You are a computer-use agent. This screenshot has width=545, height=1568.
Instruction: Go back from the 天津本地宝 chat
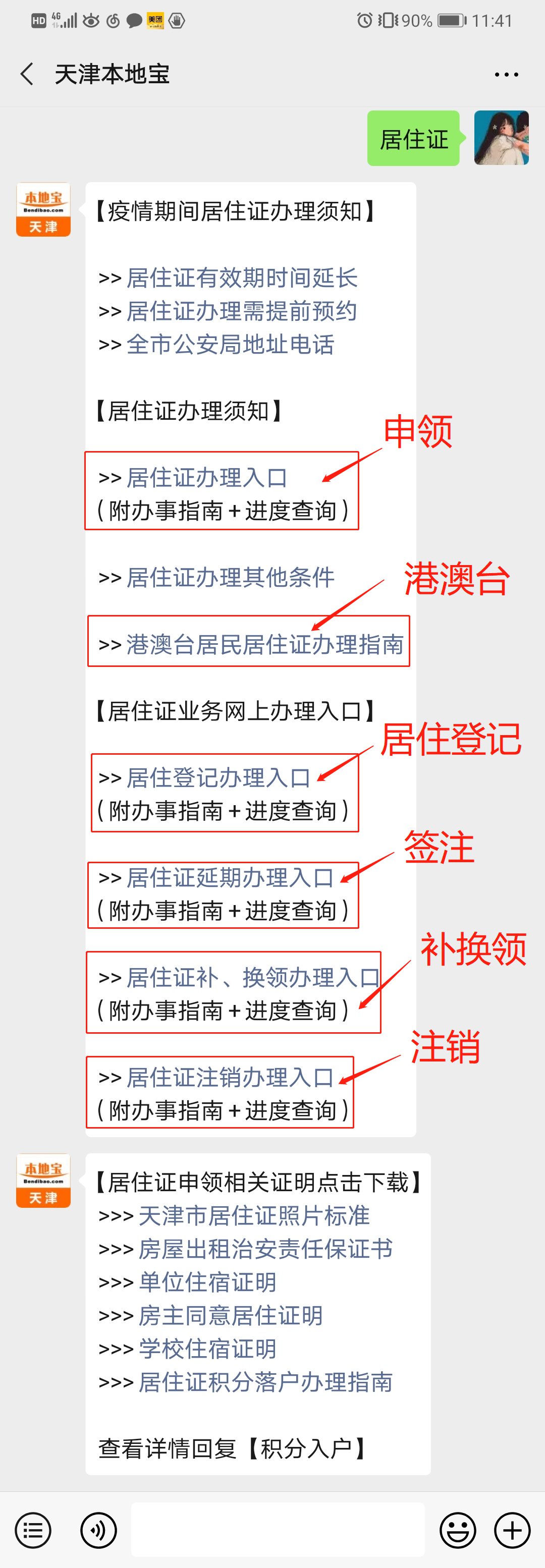click(x=27, y=74)
